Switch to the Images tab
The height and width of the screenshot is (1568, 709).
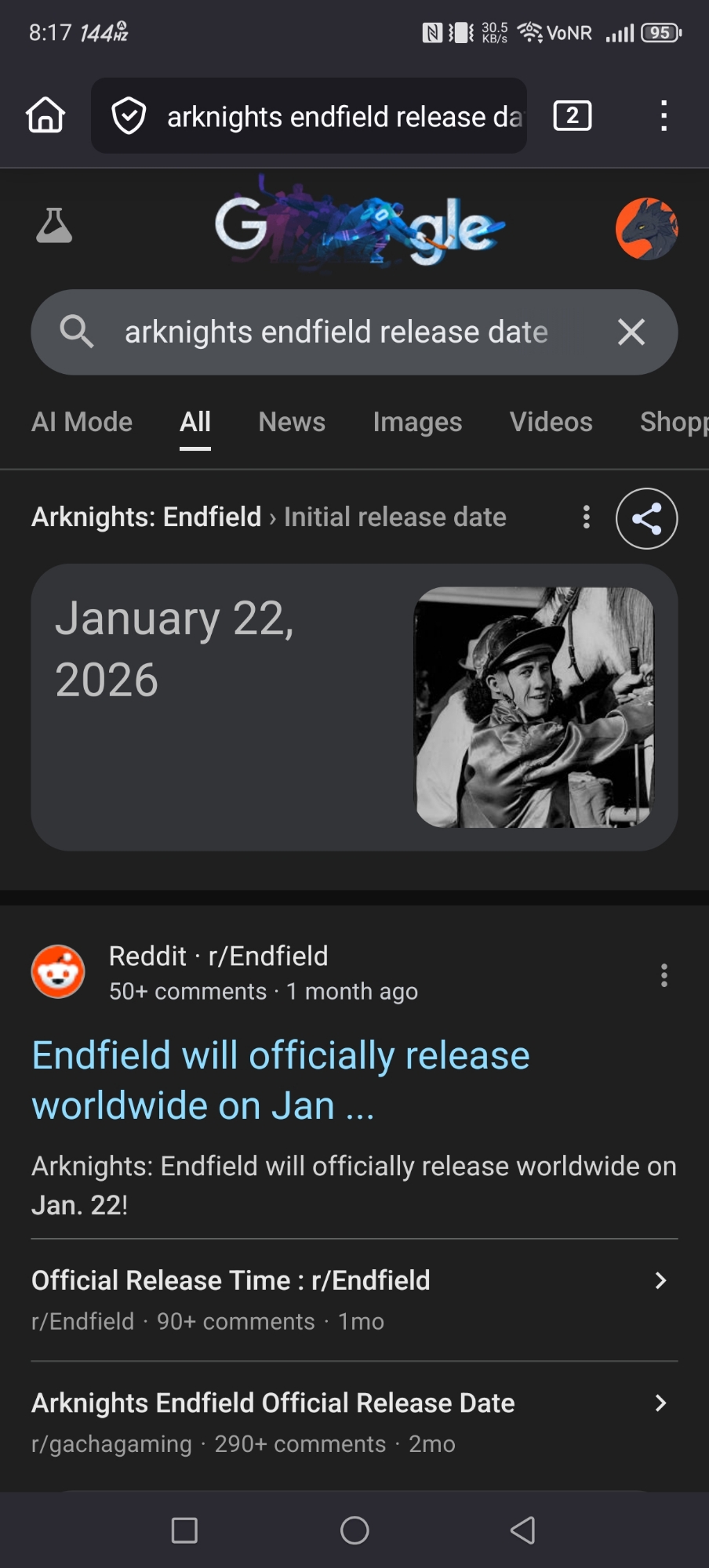click(417, 422)
